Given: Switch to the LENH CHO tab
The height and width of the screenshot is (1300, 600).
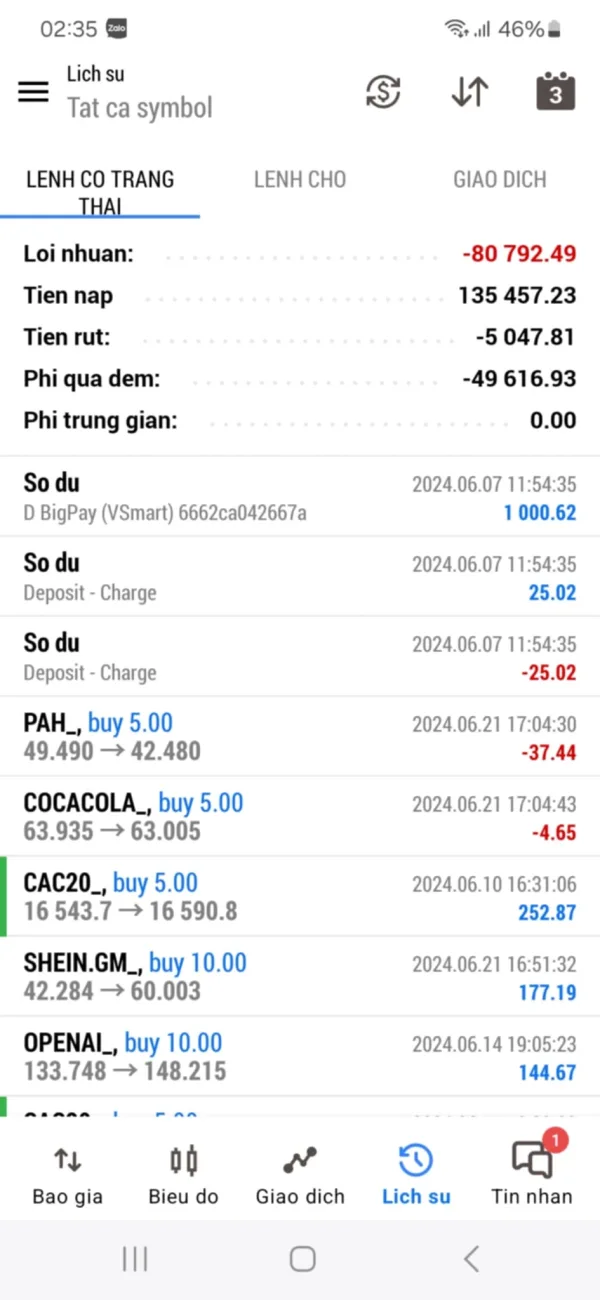Looking at the screenshot, I should 299,180.
